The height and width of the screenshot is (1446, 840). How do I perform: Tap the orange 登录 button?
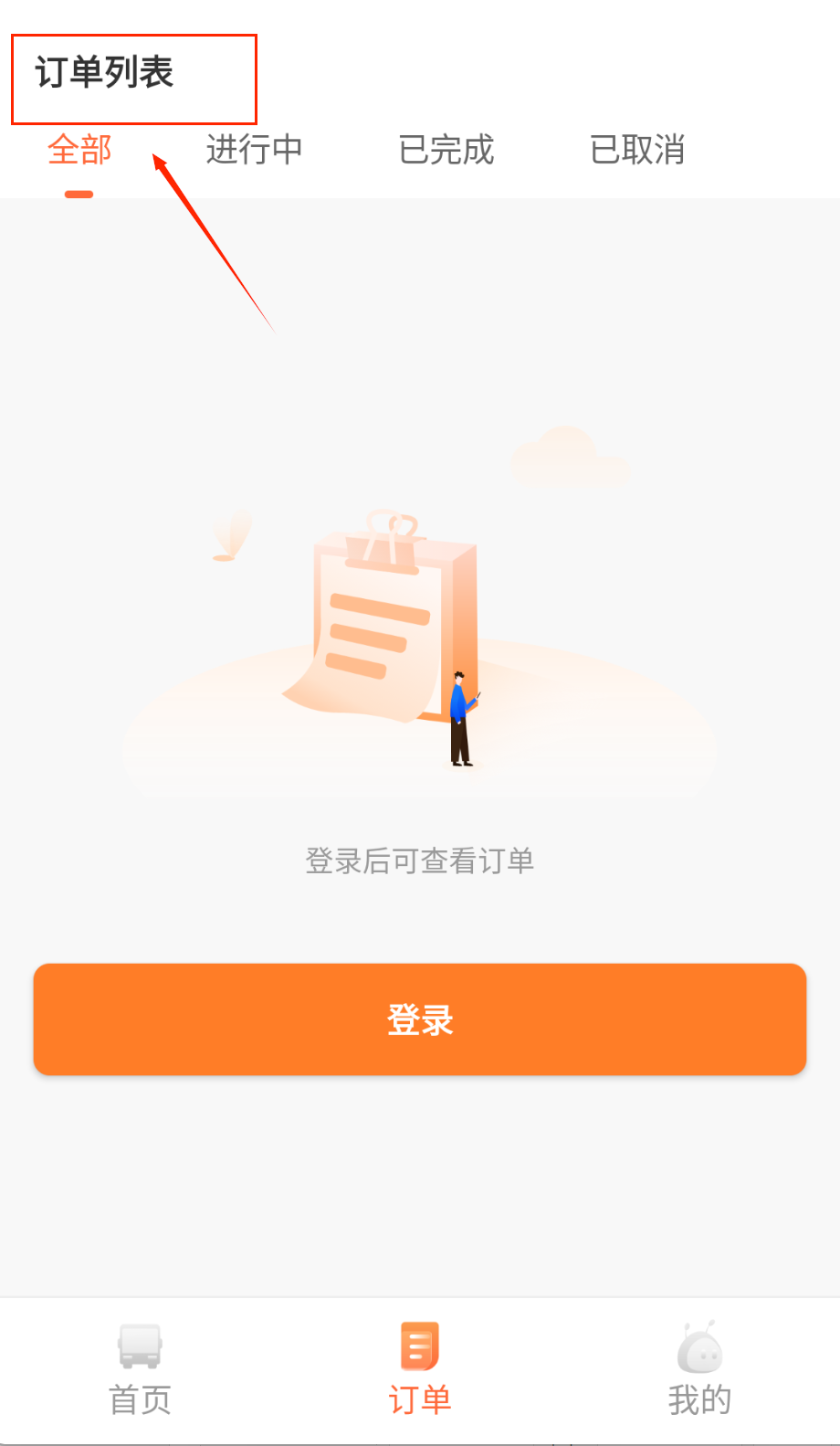pyautogui.click(x=420, y=1019)
